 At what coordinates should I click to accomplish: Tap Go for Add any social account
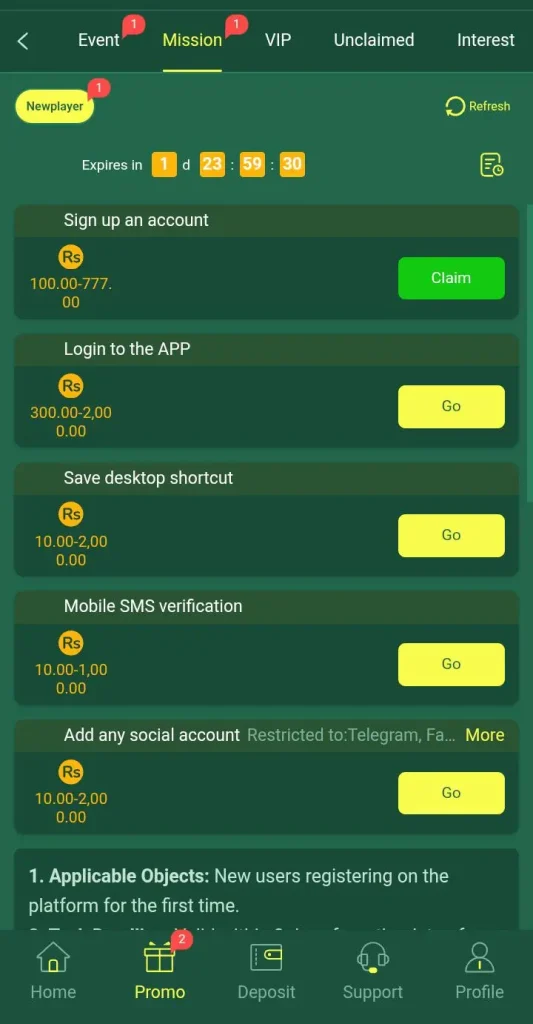click(451, 793)
